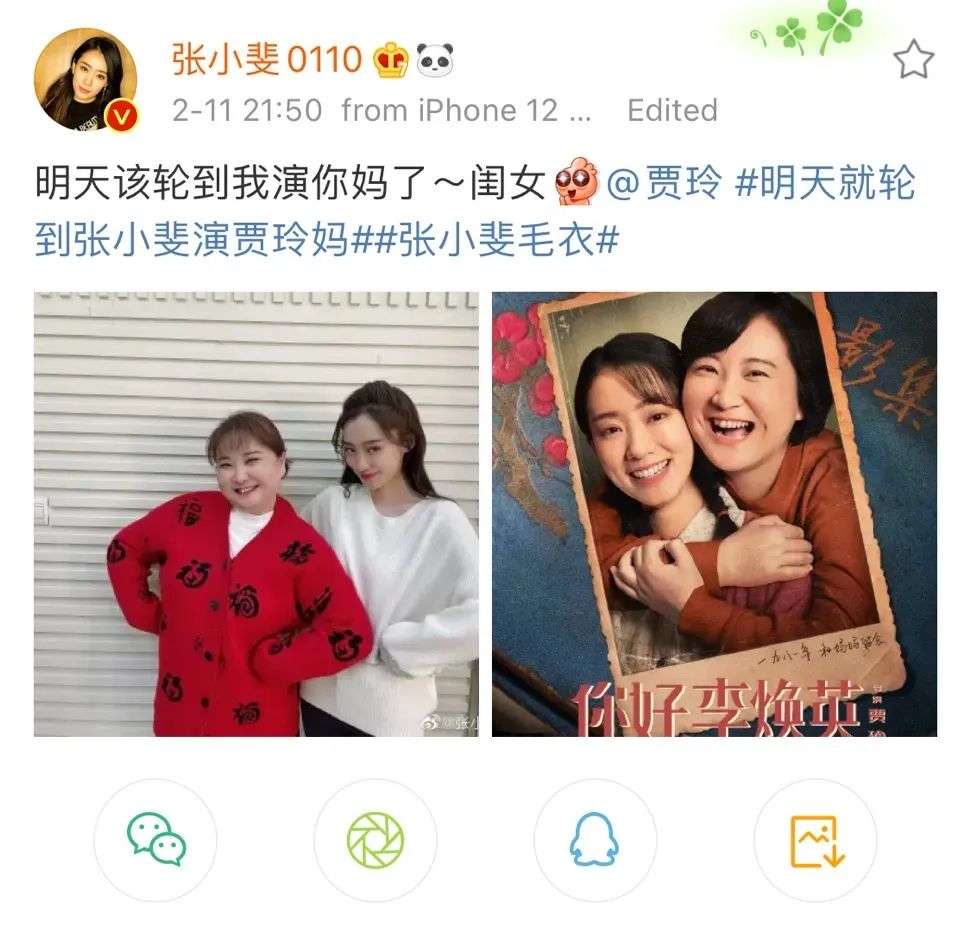Screen dimensions: 971x944
Task: View the red cardigan photo
Action: point(256,514)
